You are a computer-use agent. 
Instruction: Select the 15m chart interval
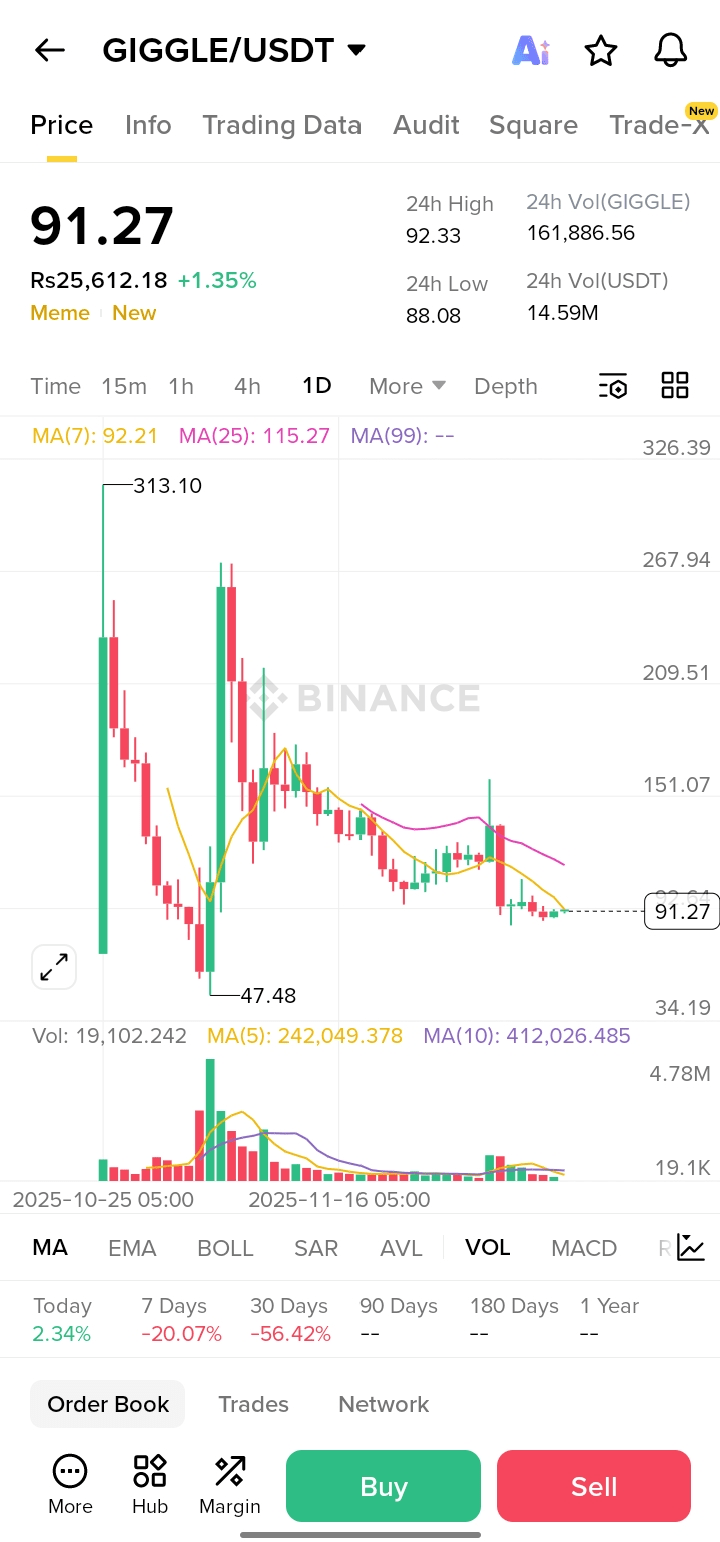[x=124, y=386]
